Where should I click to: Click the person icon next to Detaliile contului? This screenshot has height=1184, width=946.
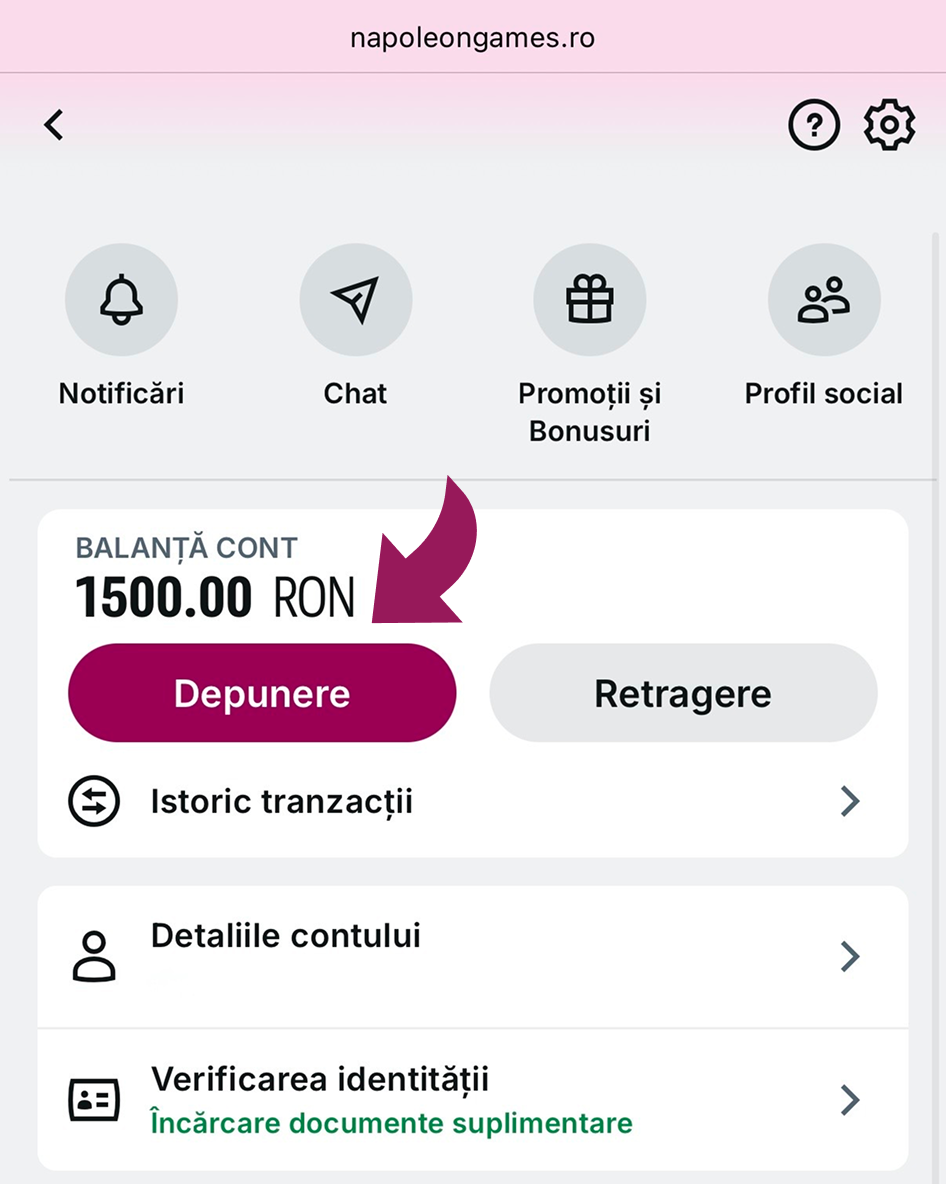coord(95,956)
